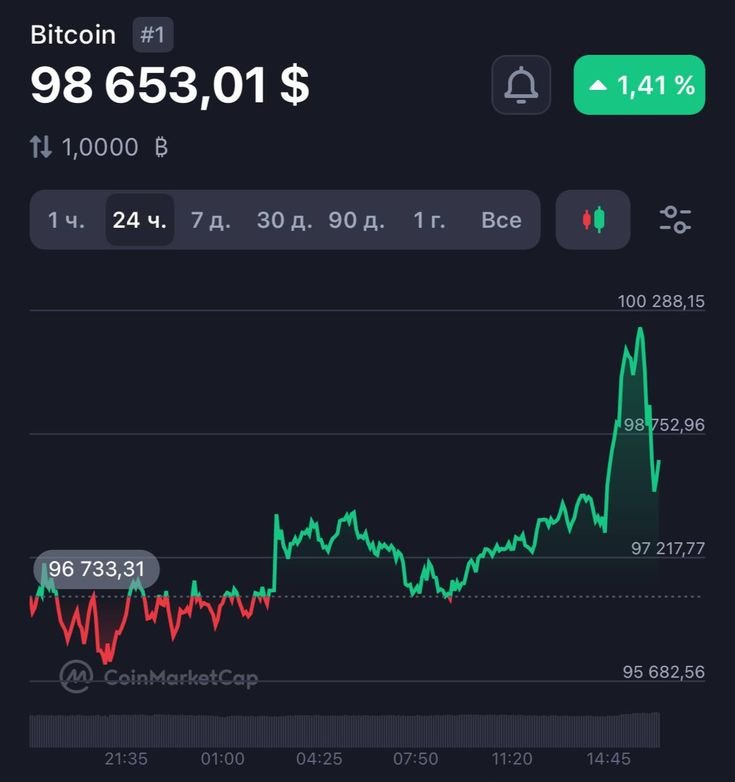Tap the currency swap arrows by 1,0000
This screenshot has width=735, height=782.
(41, 148)
